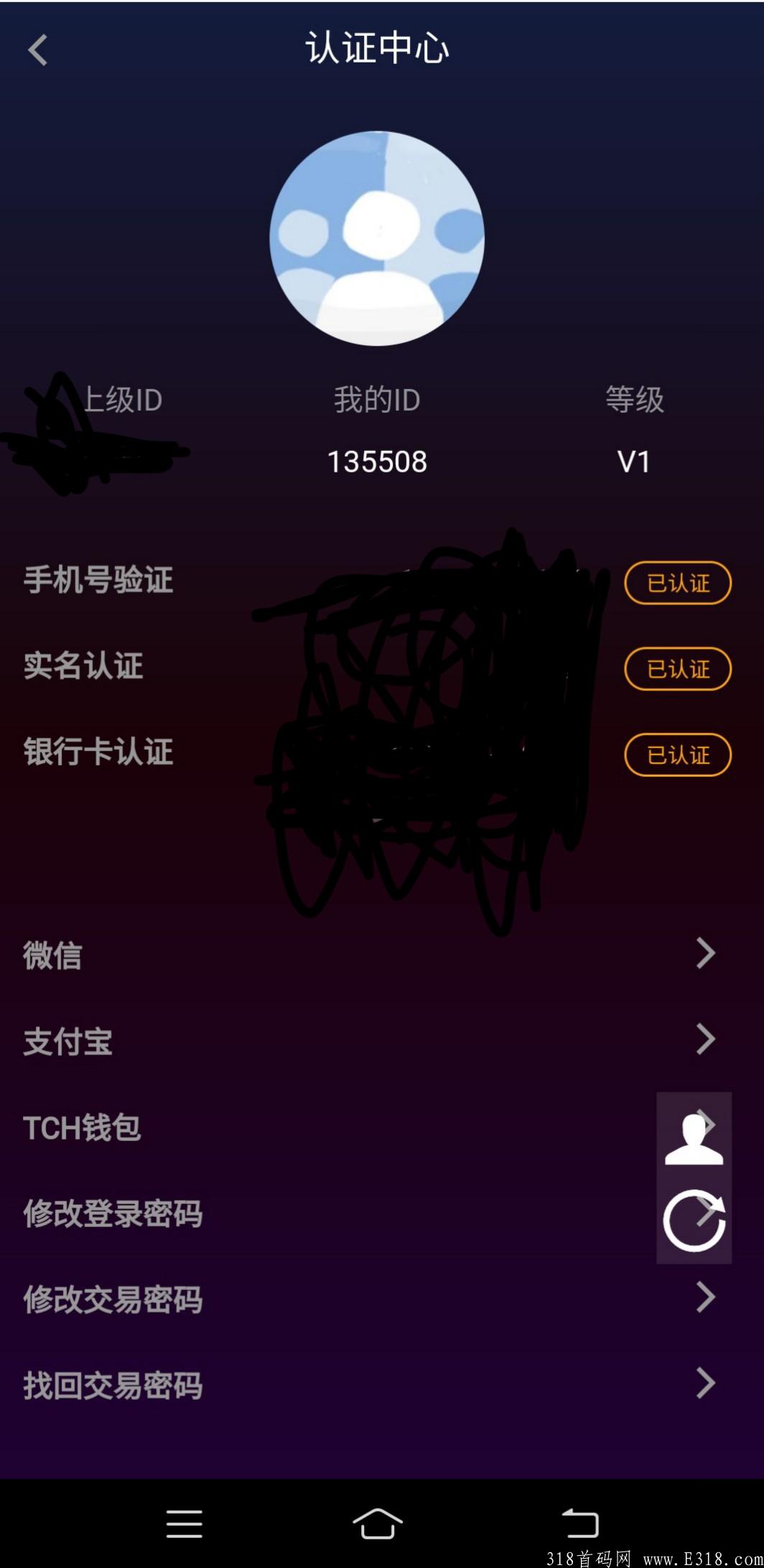This screenshot has width=764, height=1568.
Task: Open 找回交易密码 setting
Action: point(382,1385)
